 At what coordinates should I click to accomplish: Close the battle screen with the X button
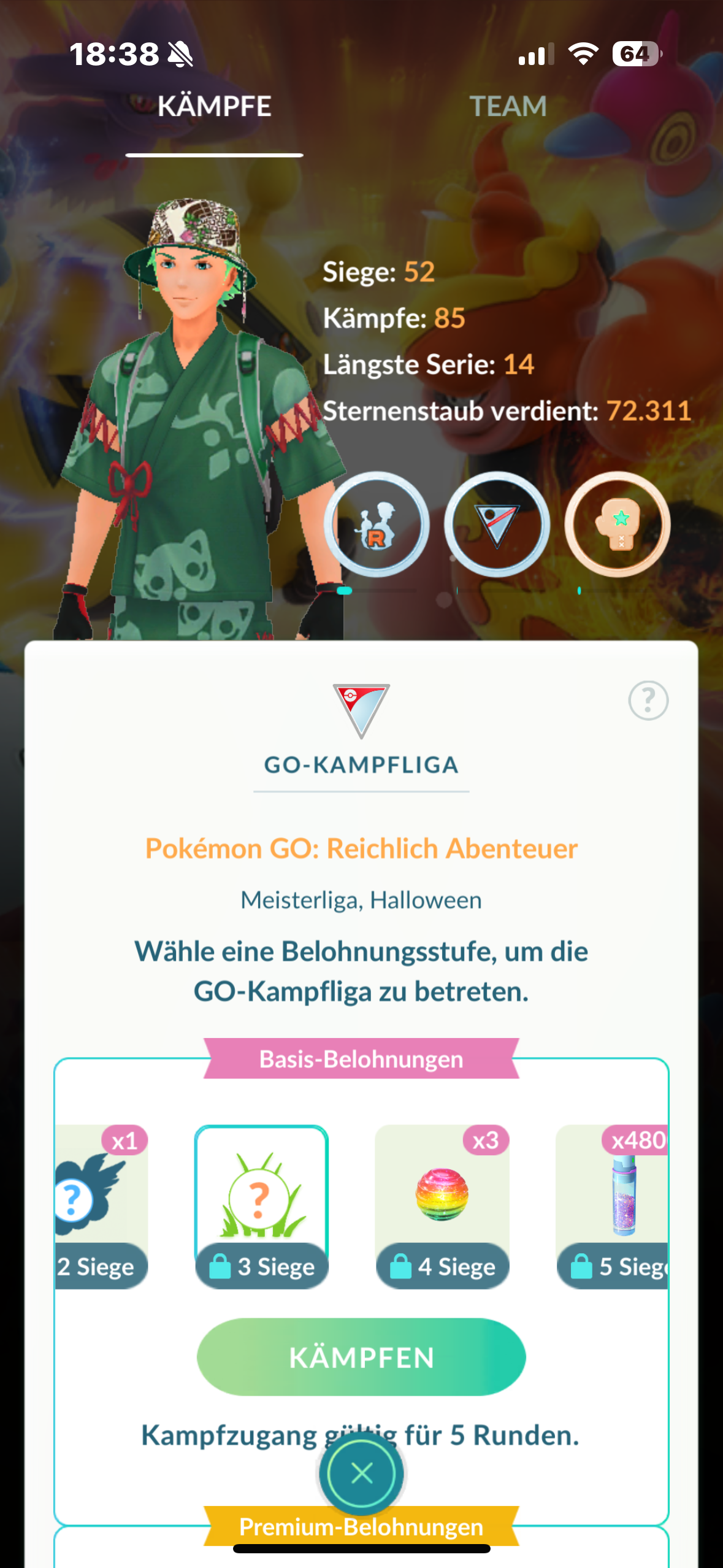tap(361, 1473)
